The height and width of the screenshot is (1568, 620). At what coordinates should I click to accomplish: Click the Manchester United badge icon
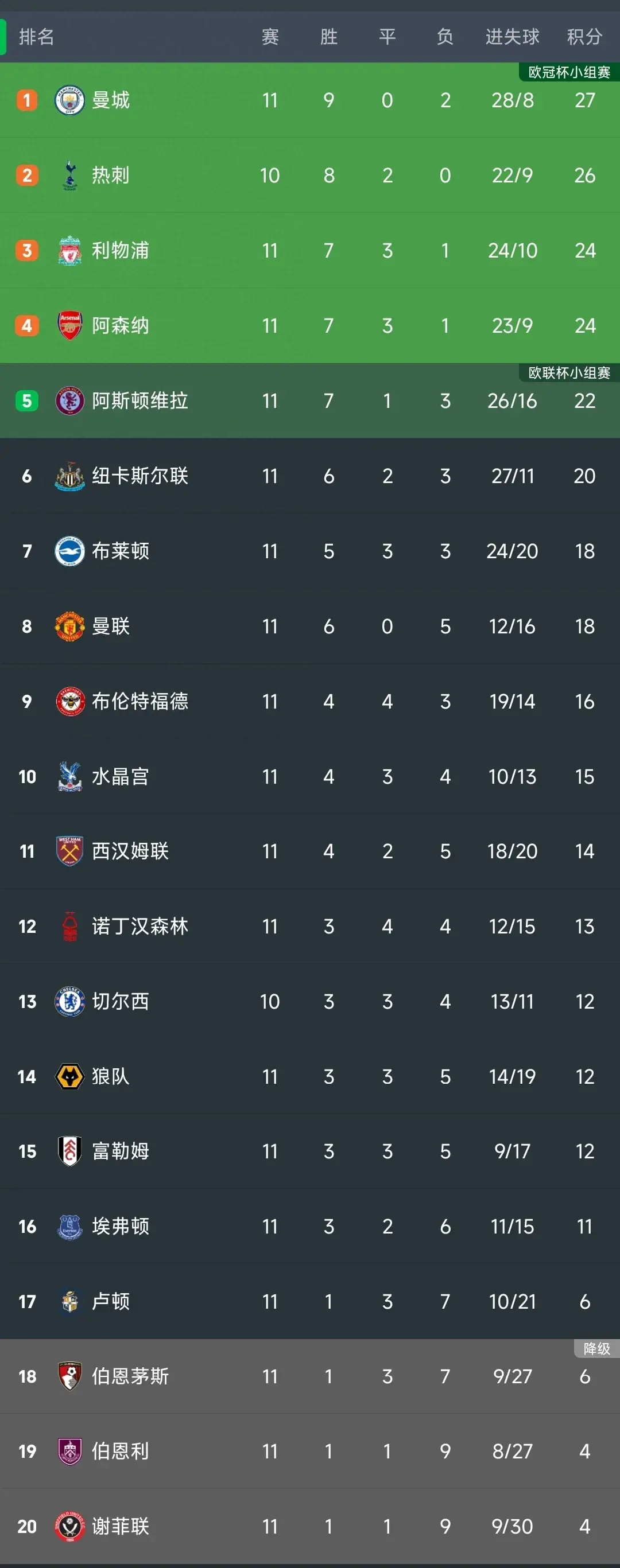point(70,627)
